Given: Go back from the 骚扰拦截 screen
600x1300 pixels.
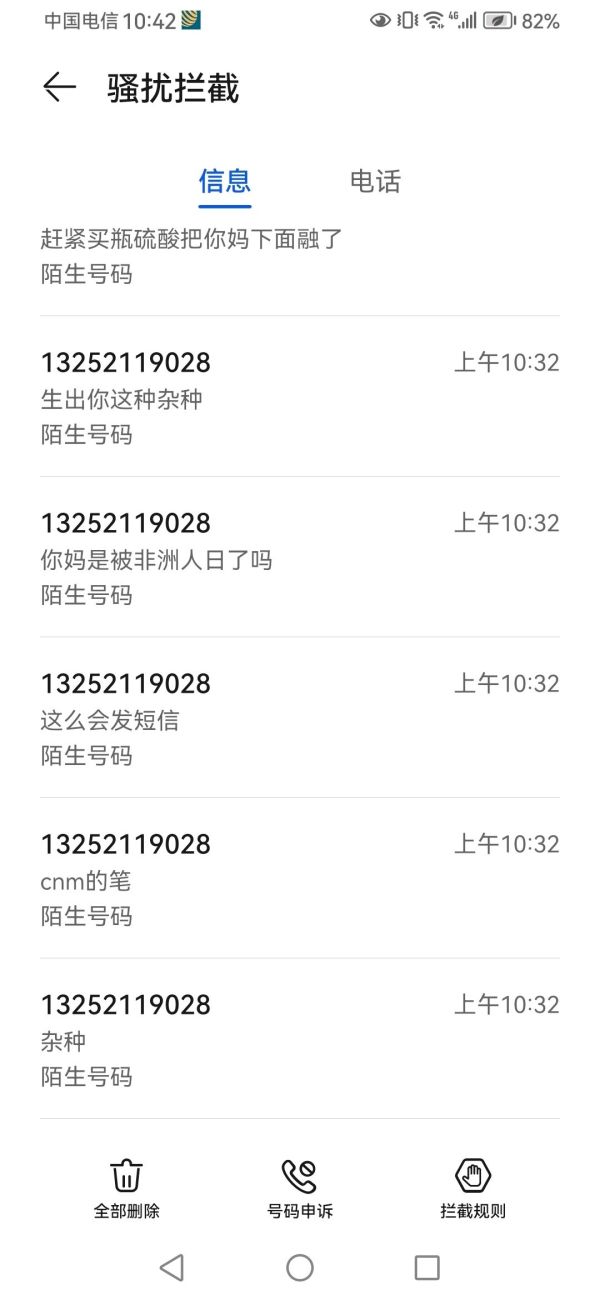Looking at the screenshot, I should tap(59, 88).
